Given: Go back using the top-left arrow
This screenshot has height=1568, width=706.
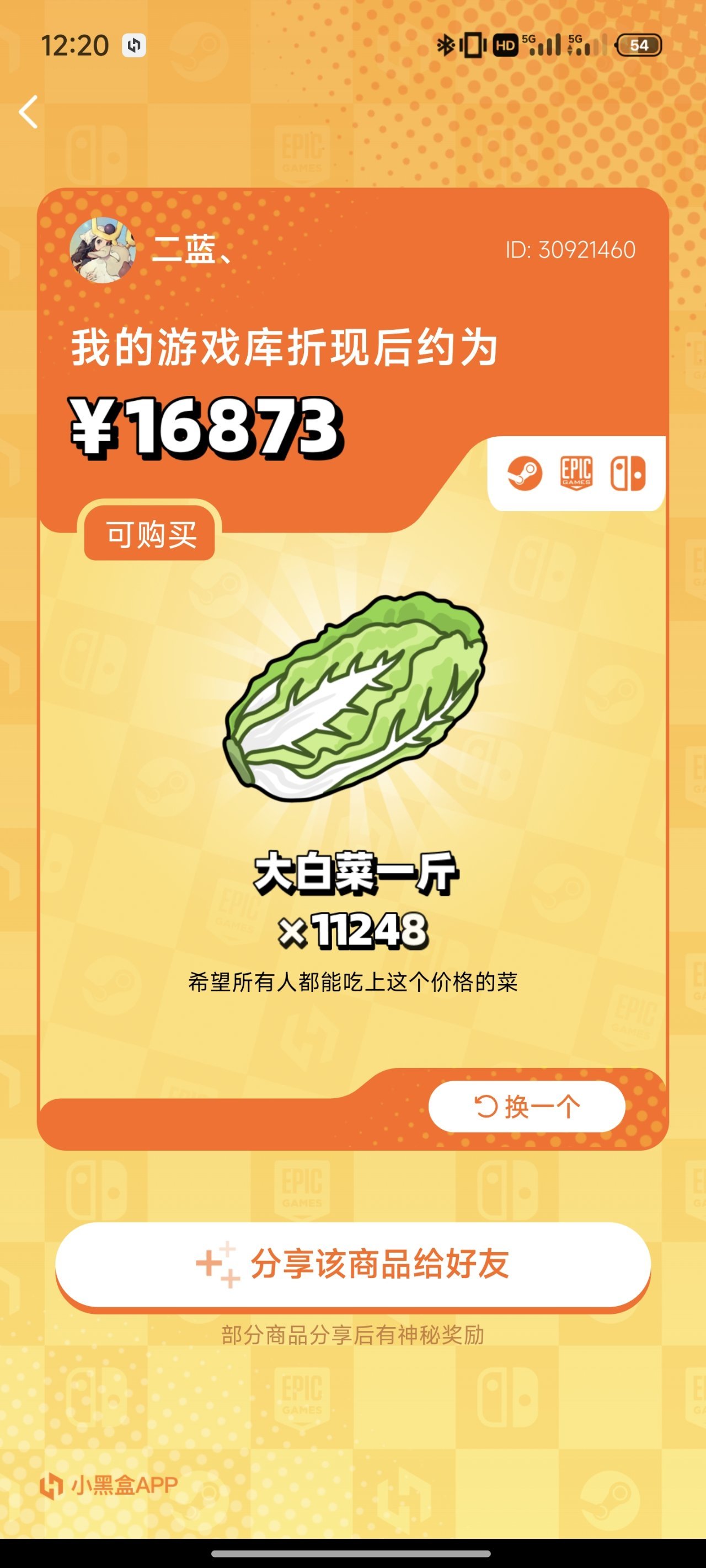Looking at the screenshot, I should [29, 112].
